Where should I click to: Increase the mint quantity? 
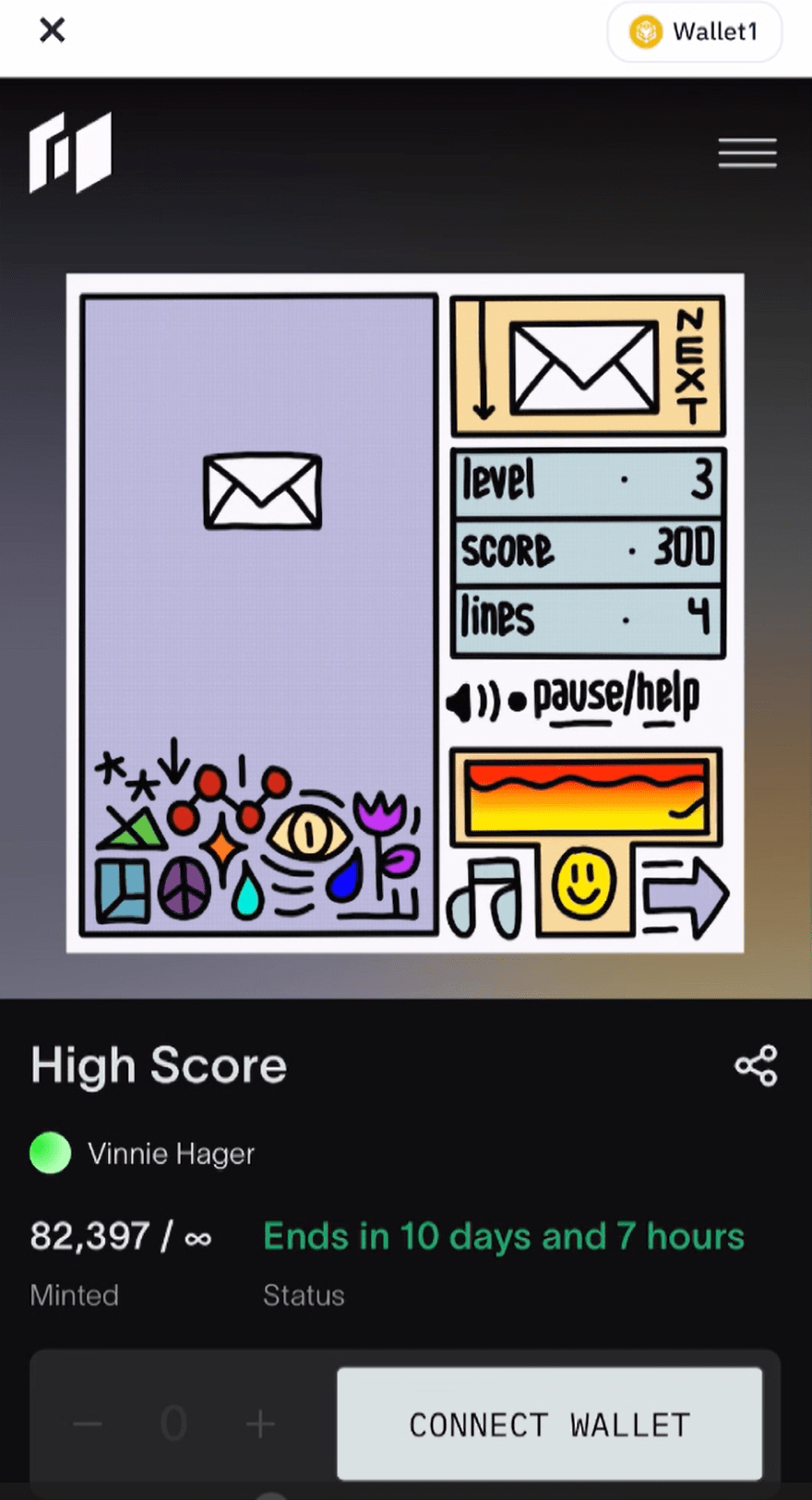260,1424
